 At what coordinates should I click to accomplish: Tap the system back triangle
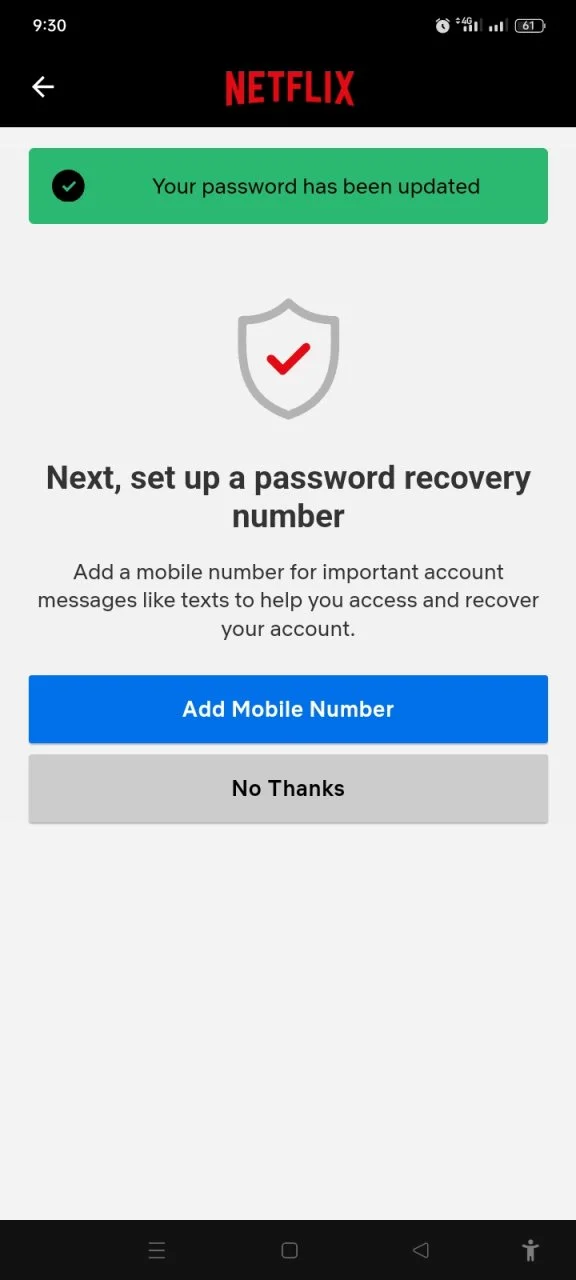tap(421, 1250)
